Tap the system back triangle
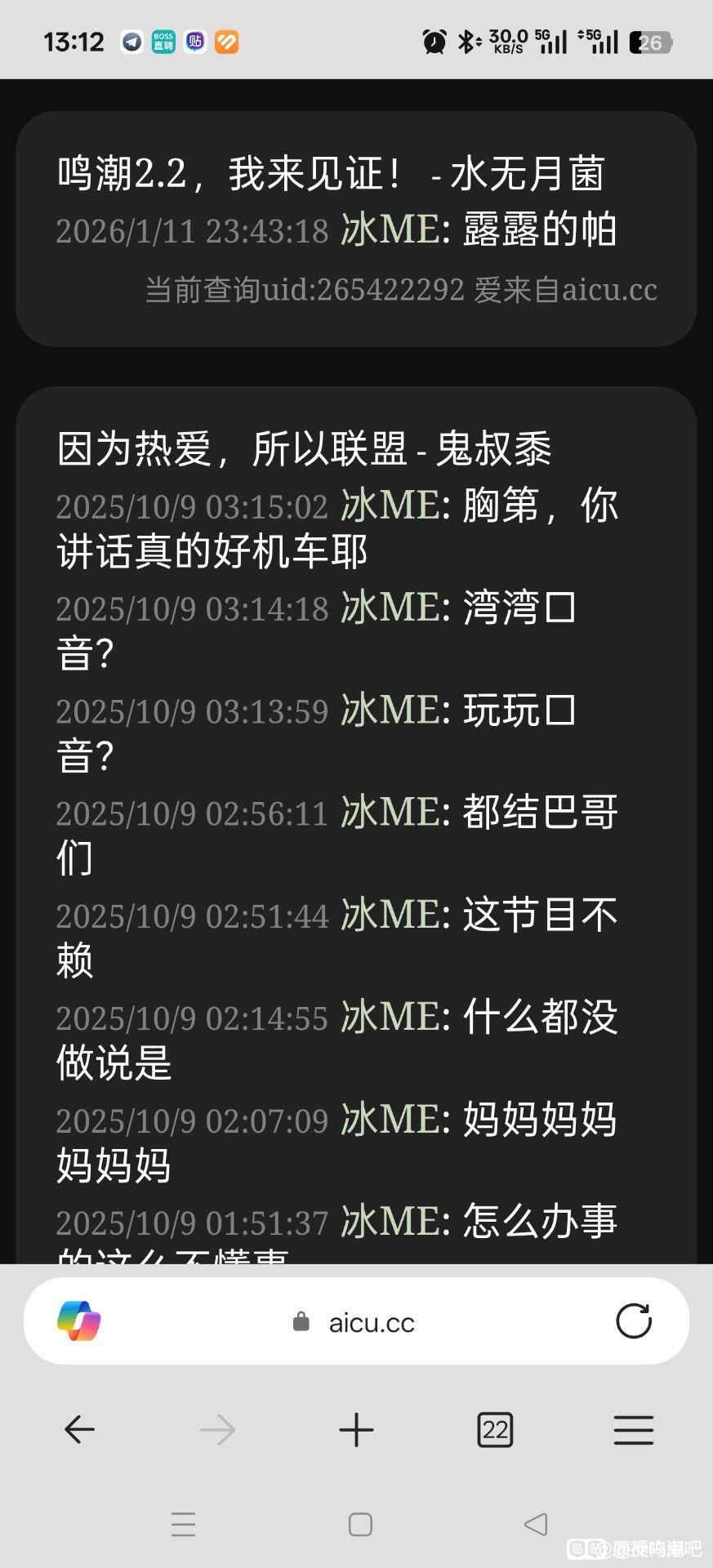 [536, 1524]
